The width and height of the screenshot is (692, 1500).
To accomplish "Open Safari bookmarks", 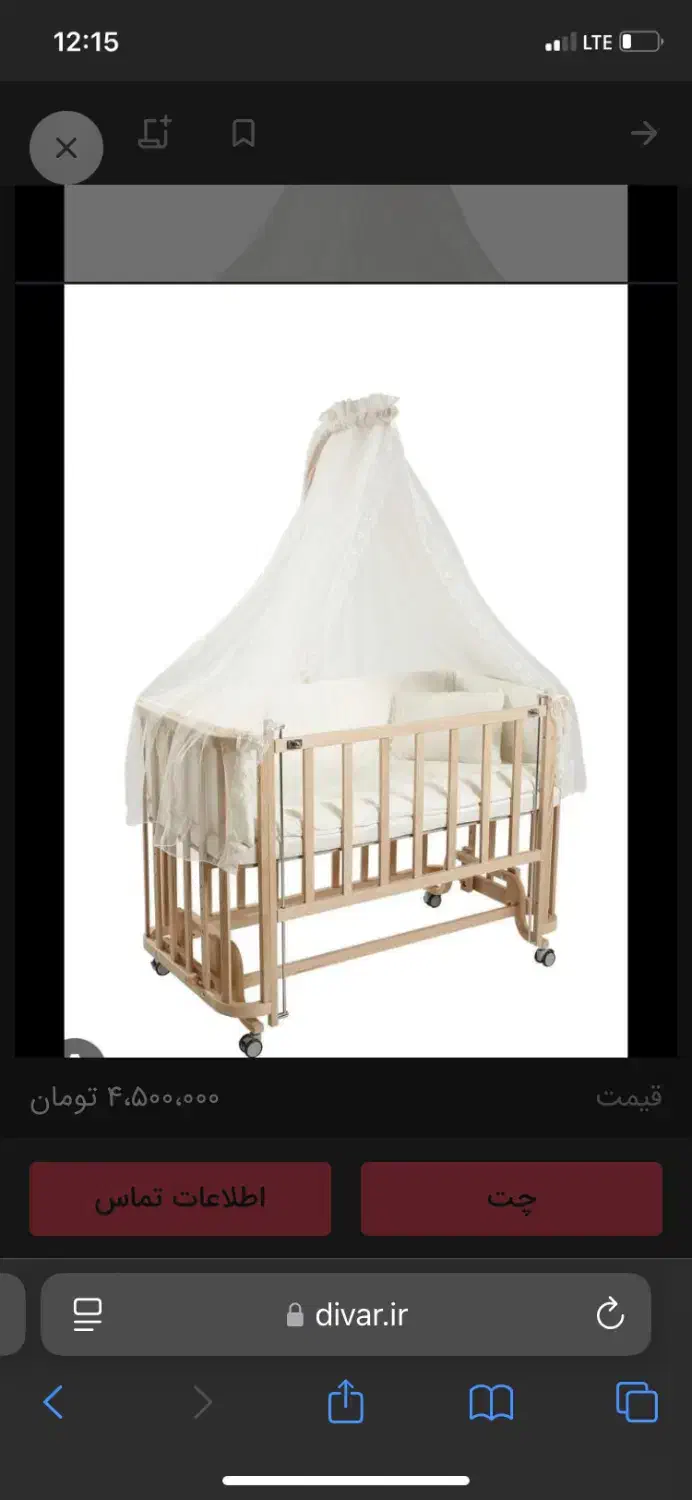I will (x=491, y=1402).
